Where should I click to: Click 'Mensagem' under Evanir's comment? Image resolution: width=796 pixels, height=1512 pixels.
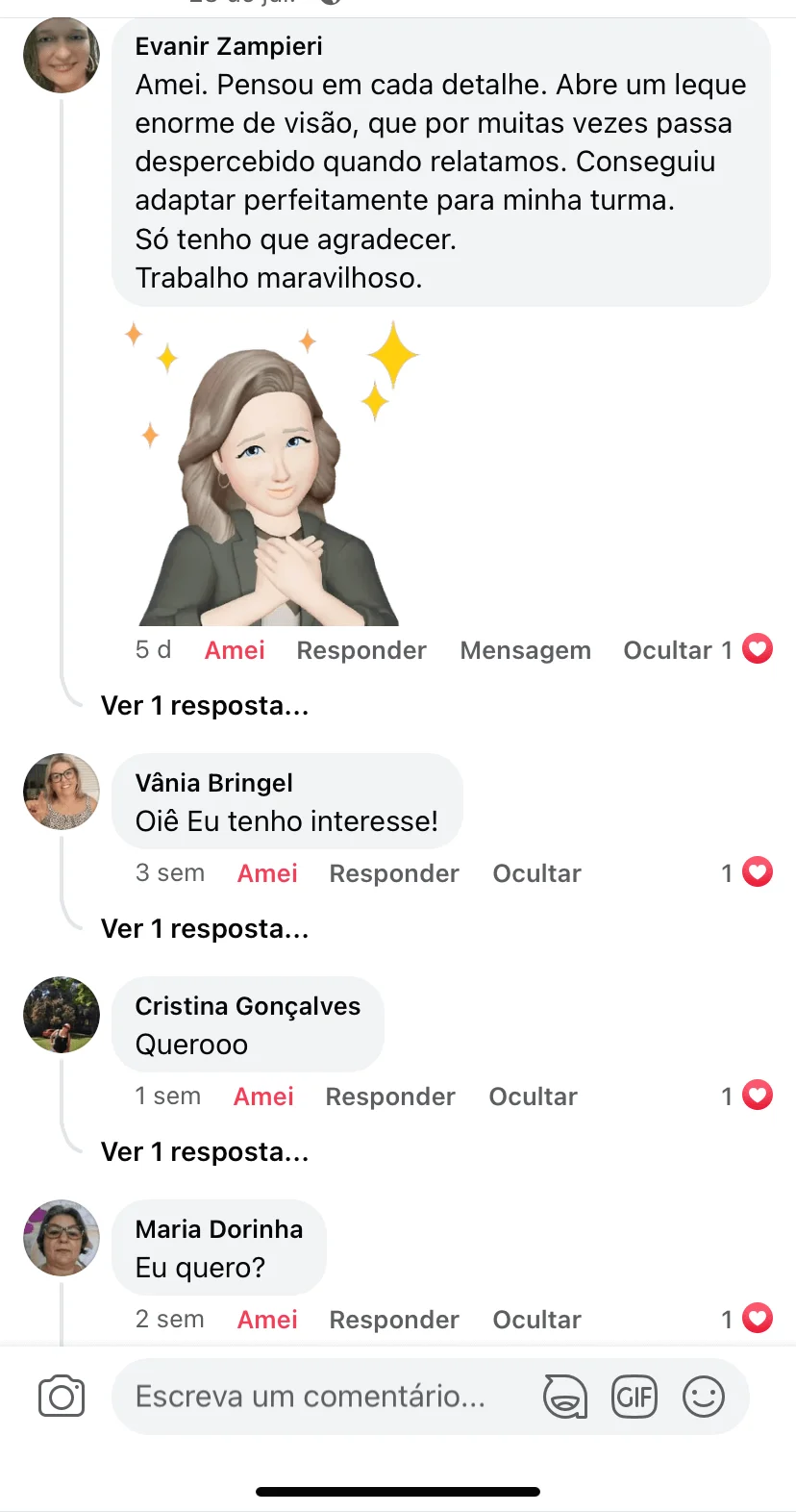pyautogui.click(x=526, y=649)
